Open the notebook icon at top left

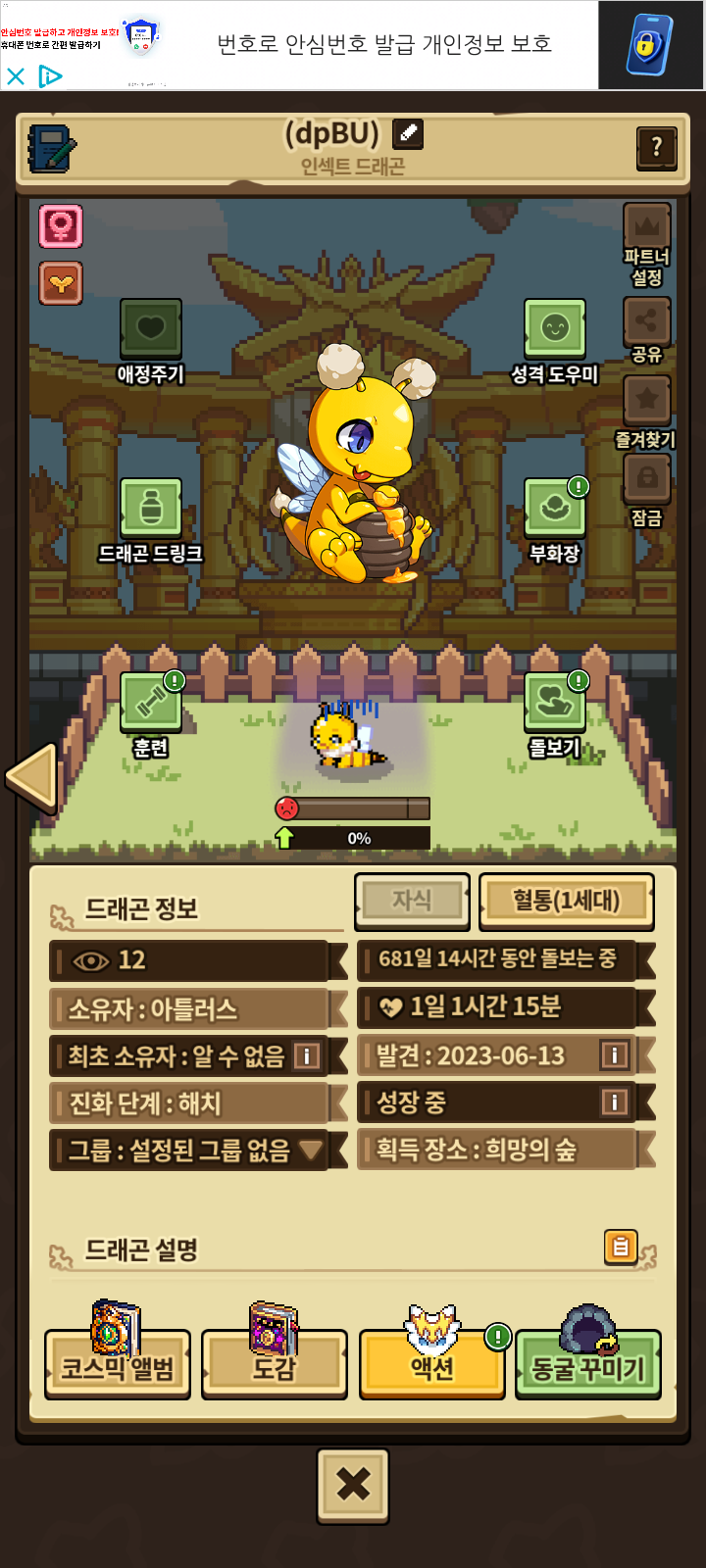[51, 149]
